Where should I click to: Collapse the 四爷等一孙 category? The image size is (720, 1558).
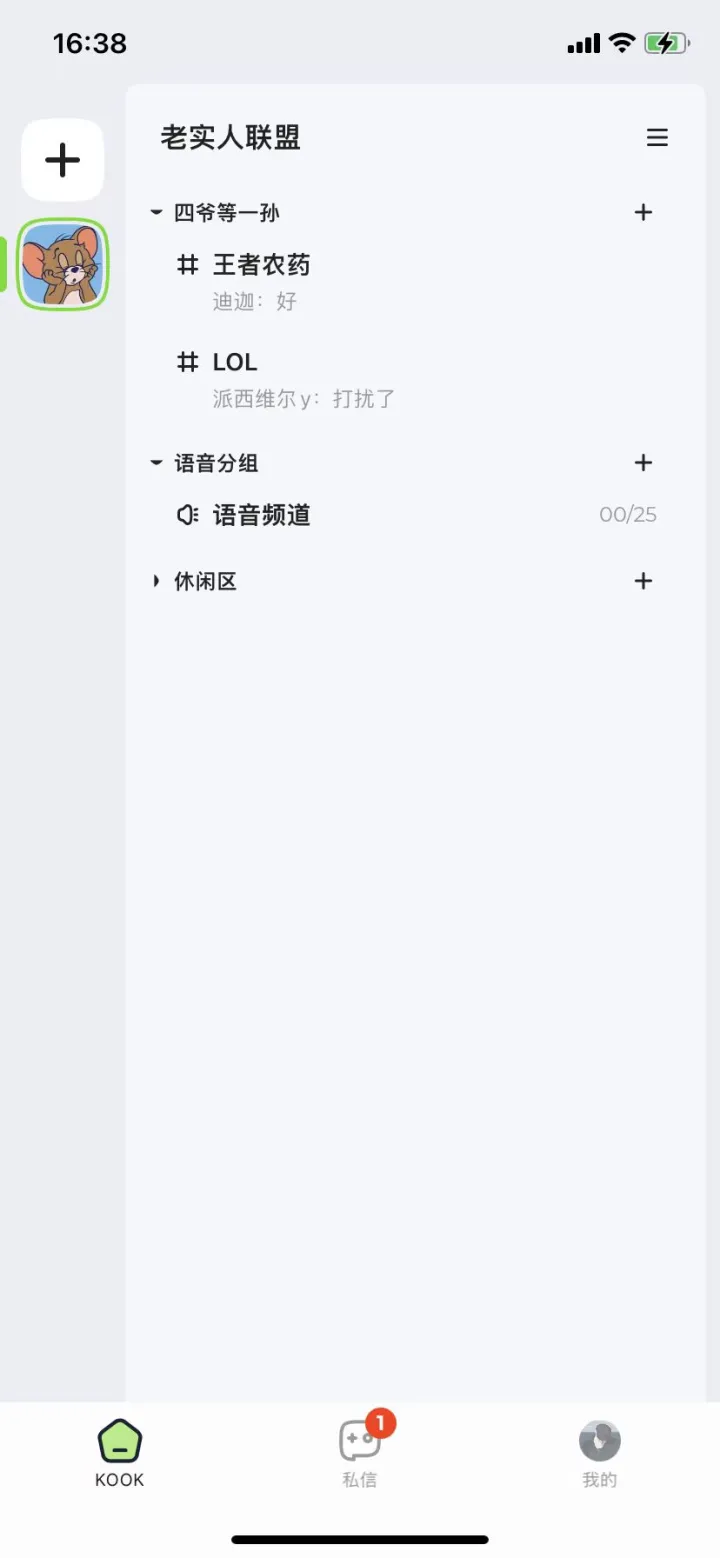pyautogui.click(x=156, y=212)
